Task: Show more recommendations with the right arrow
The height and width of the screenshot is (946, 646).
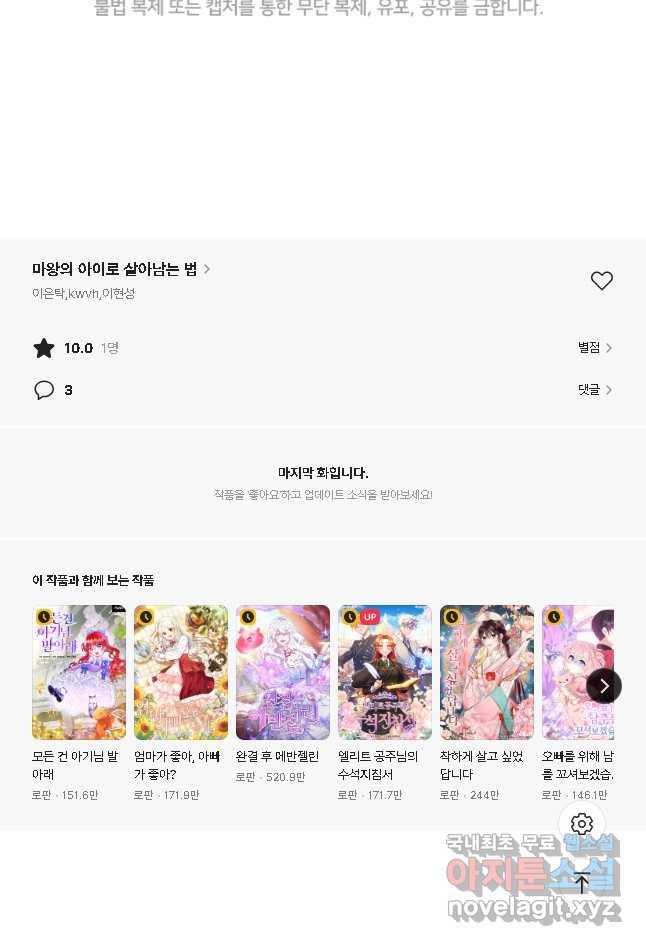Action: tap(604, 686)
